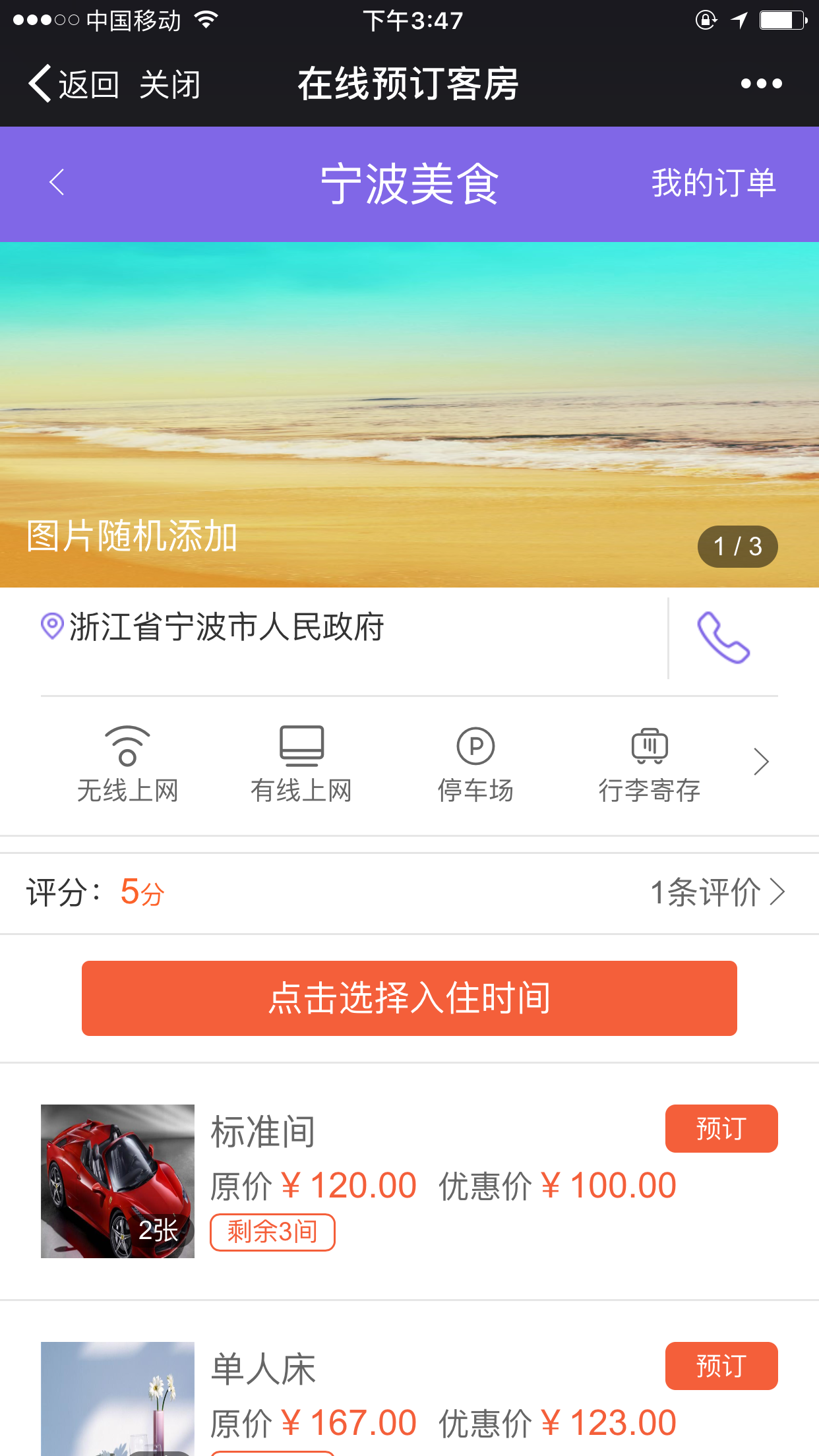Tap 返回 to go back
This screenshot has width=819, height=1456.
pos(73,84)
